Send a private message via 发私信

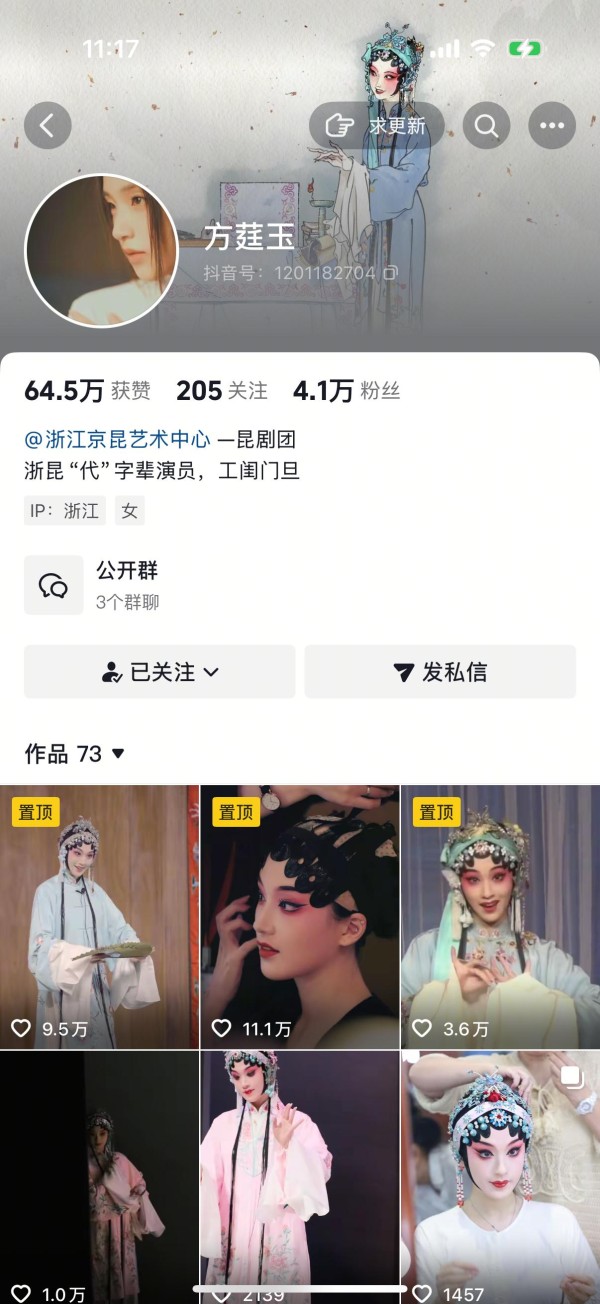click(x=440, y=672)
